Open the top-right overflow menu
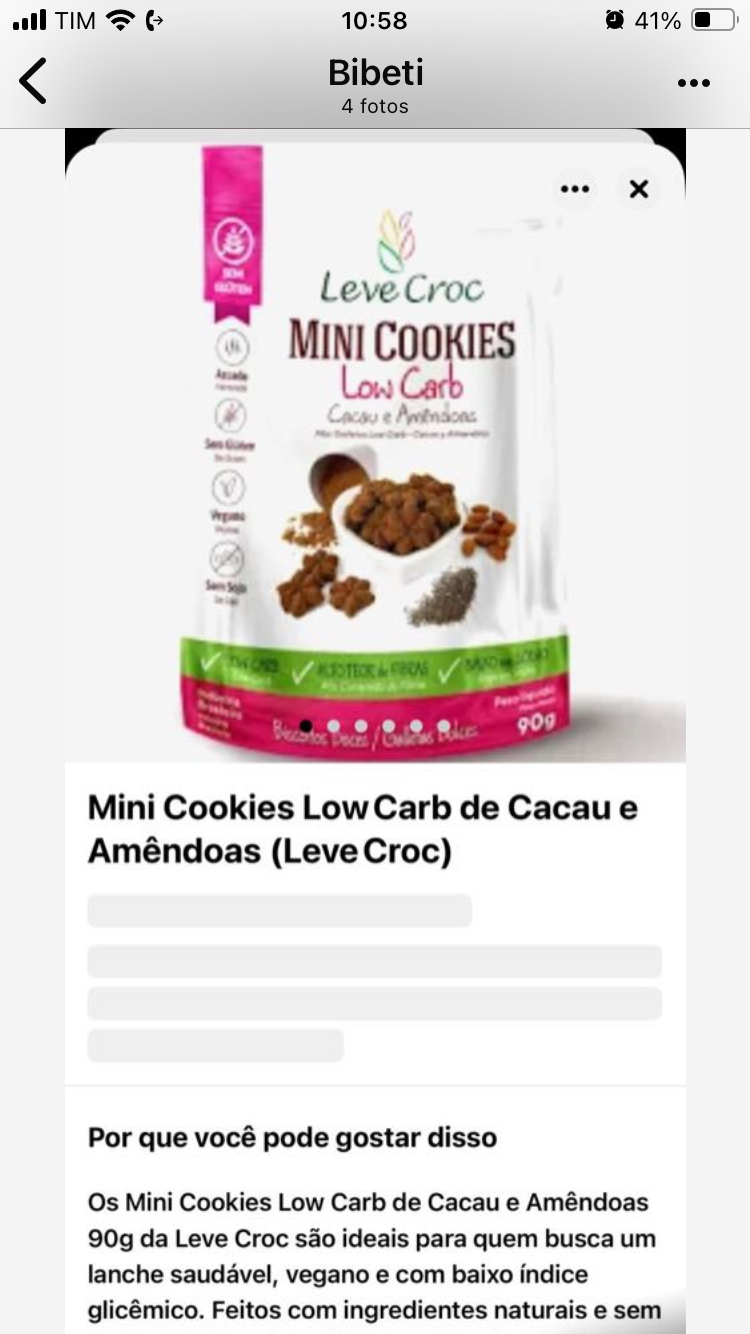Viewport: 750px width, 1334px height. click(694, 83)
